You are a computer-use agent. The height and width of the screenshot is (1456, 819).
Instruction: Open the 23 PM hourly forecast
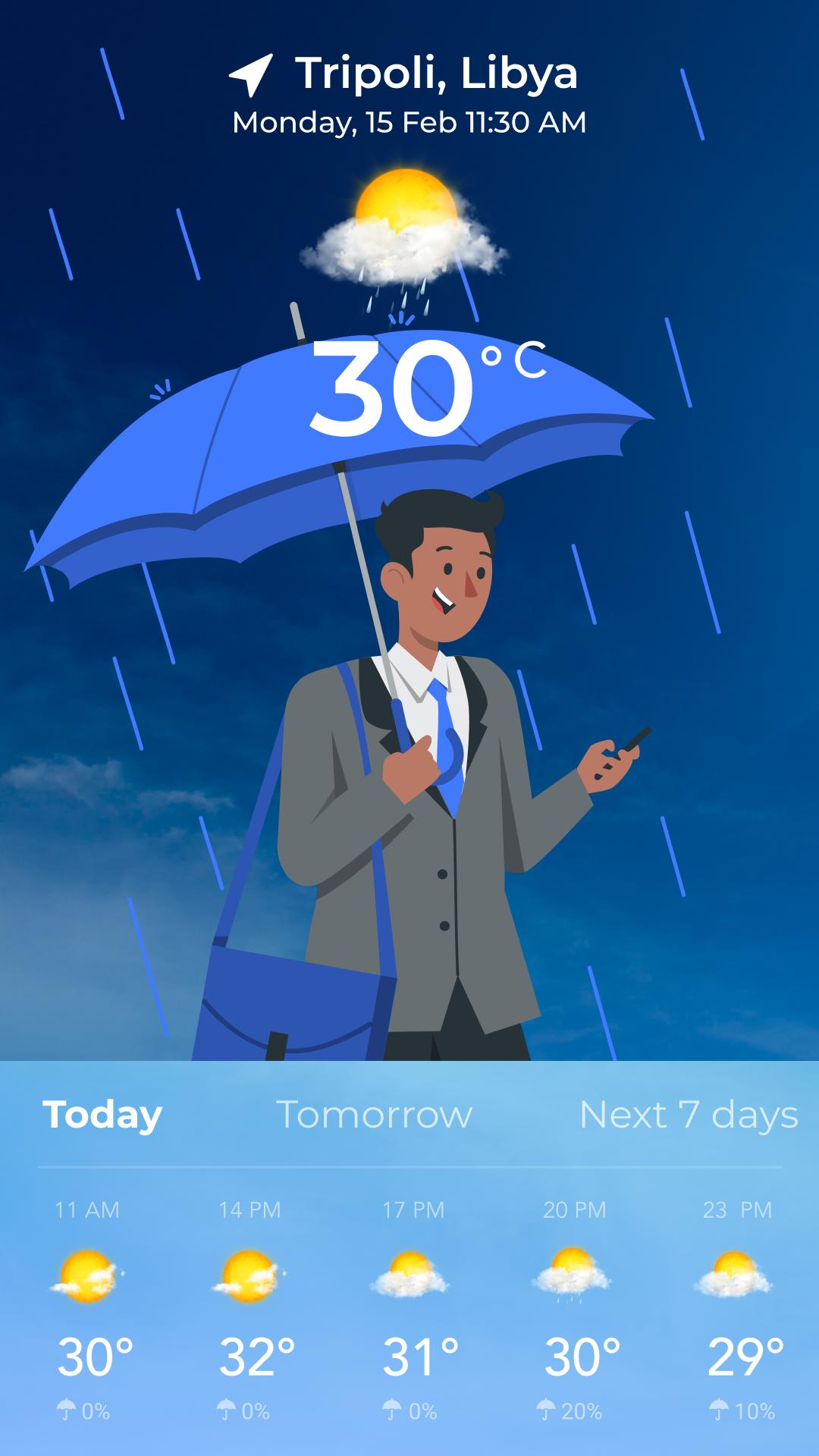[x=739, y=1310]
